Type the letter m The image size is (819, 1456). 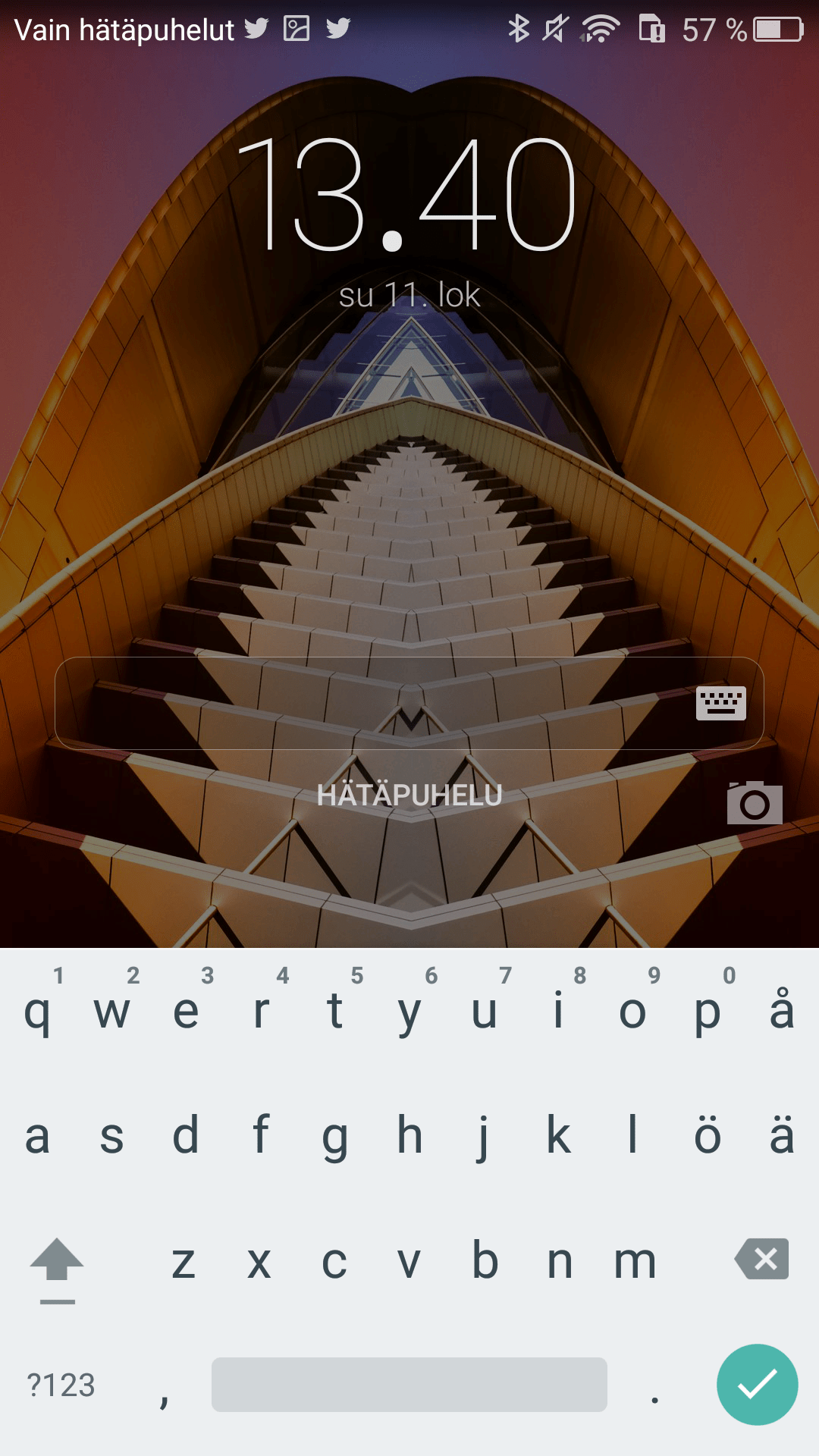(634, 1261)
